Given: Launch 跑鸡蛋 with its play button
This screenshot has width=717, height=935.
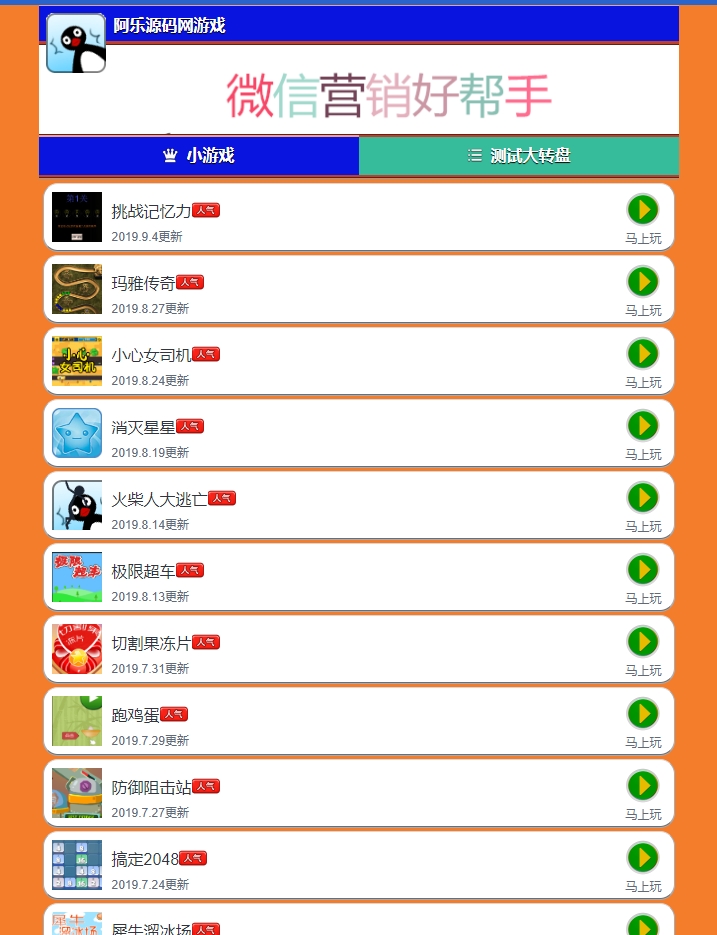Looking at the screenshot, I should pyautogui.click(x=642, y=714).
